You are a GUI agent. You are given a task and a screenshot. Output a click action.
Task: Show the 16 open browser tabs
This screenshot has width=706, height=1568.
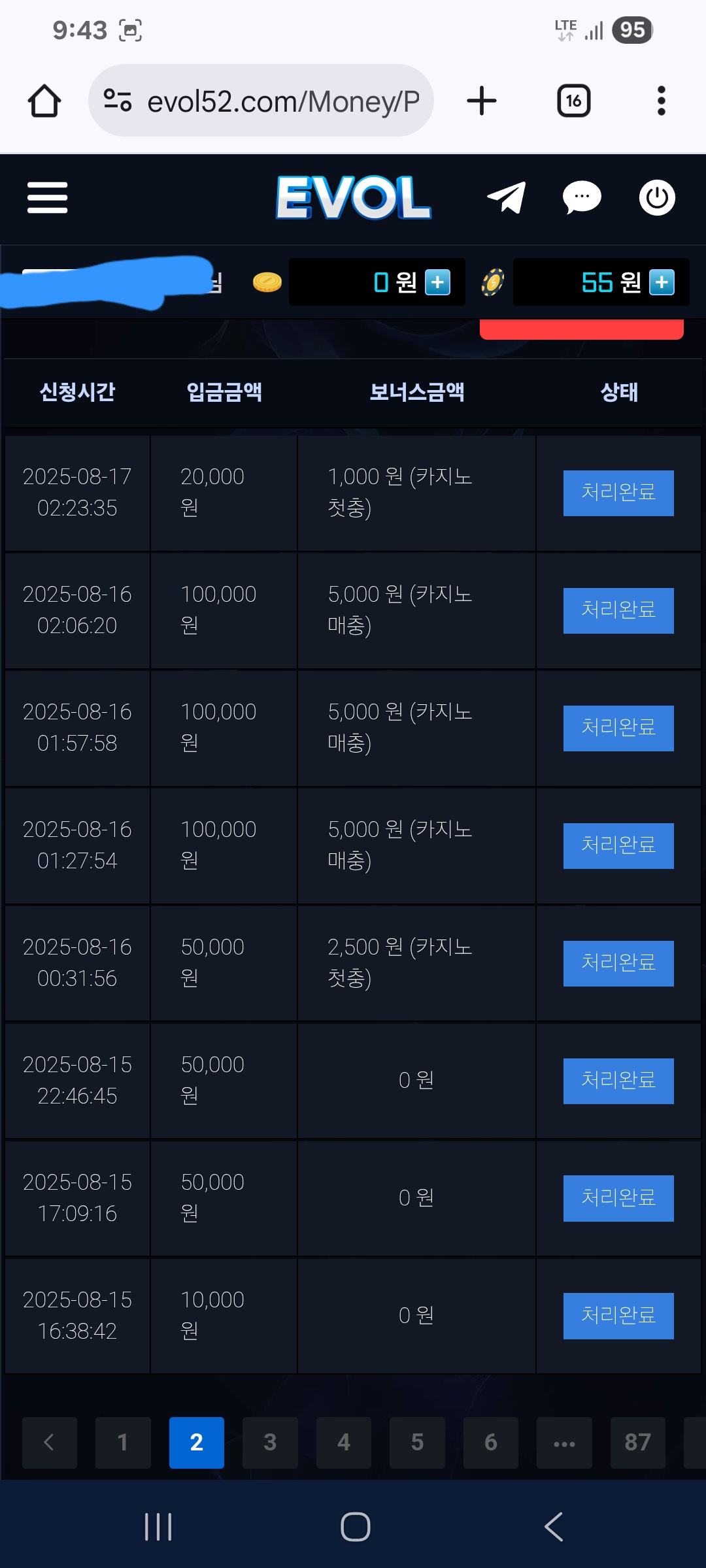573,101
